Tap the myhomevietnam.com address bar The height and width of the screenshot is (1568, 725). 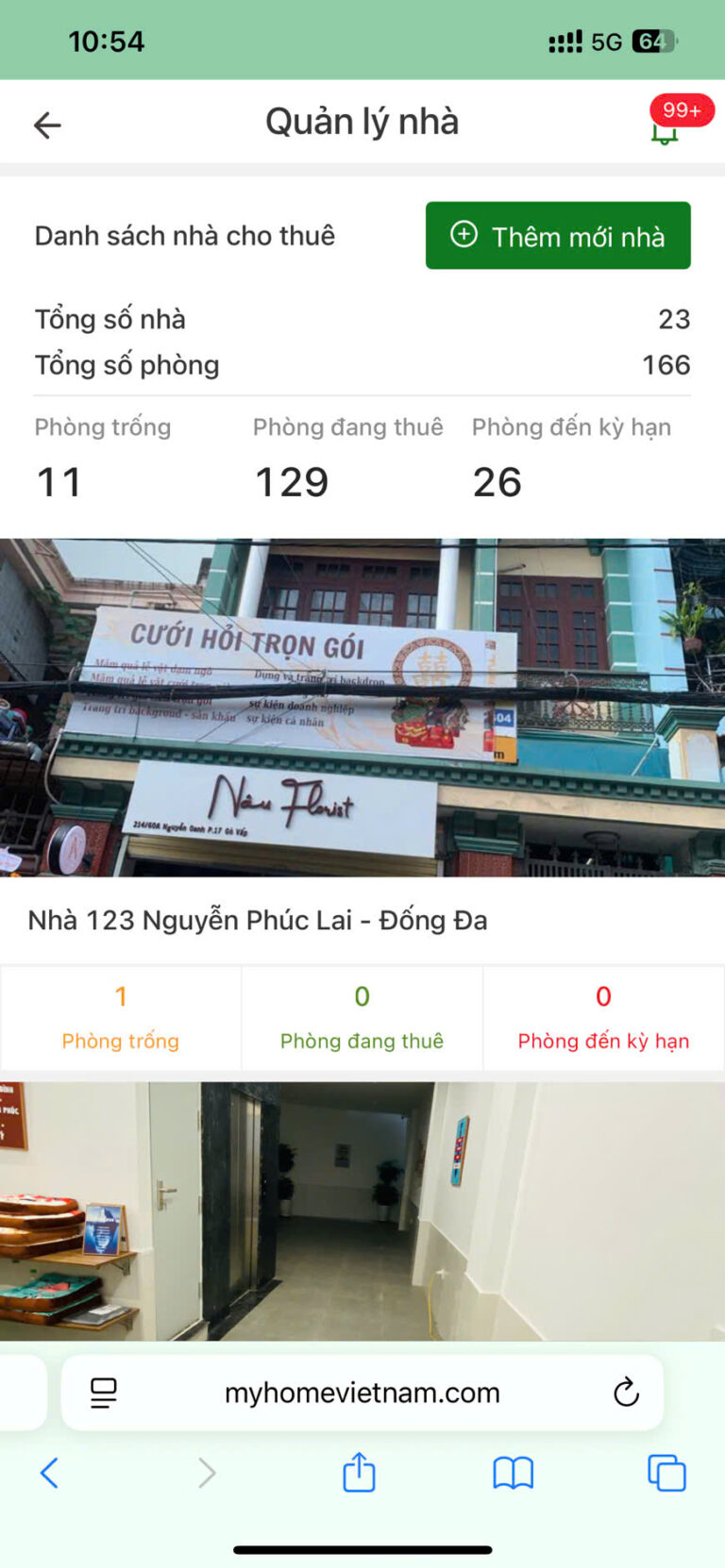coord(362,1393)
